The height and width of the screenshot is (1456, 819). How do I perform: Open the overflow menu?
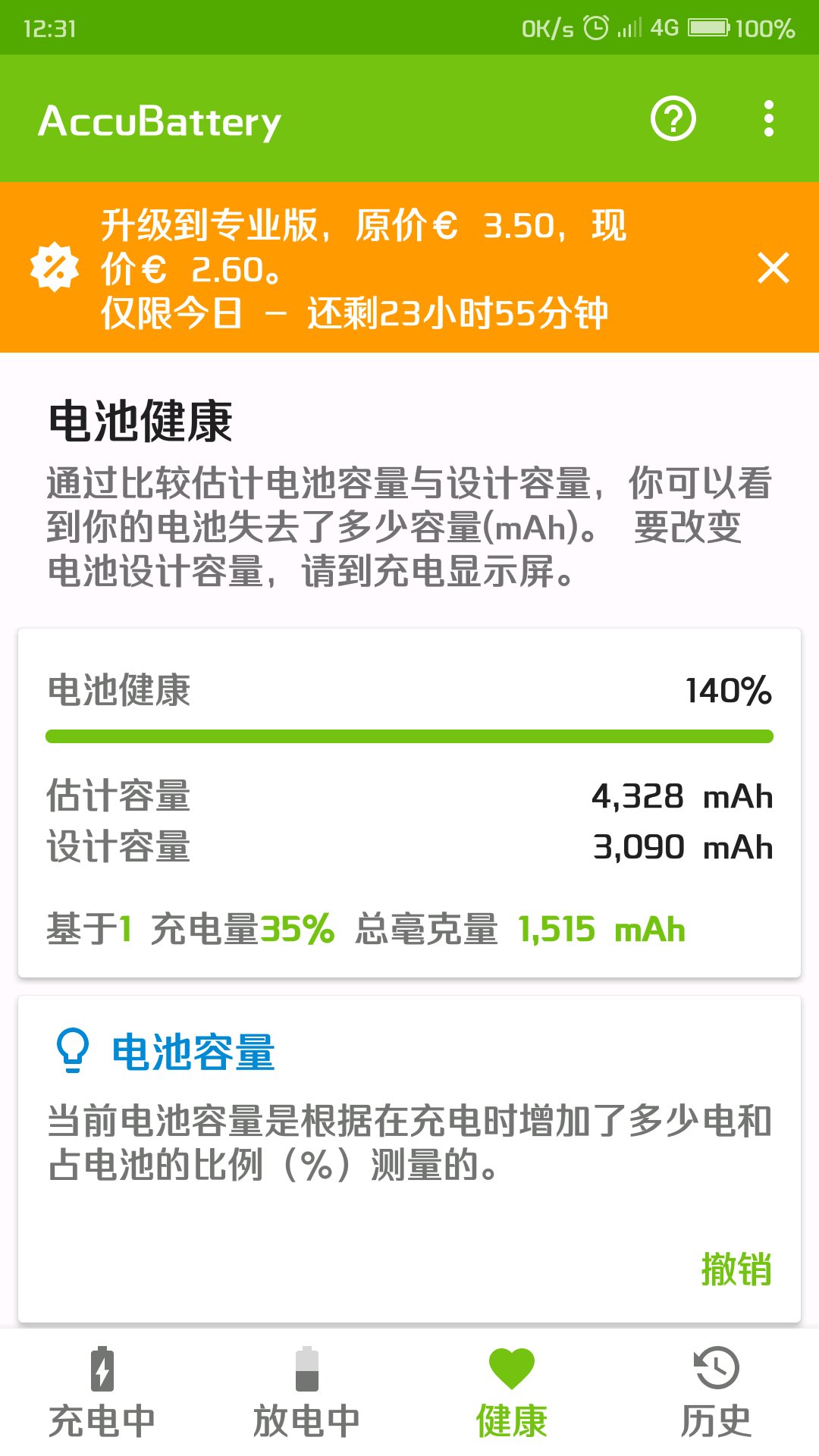tap(769, 119)
